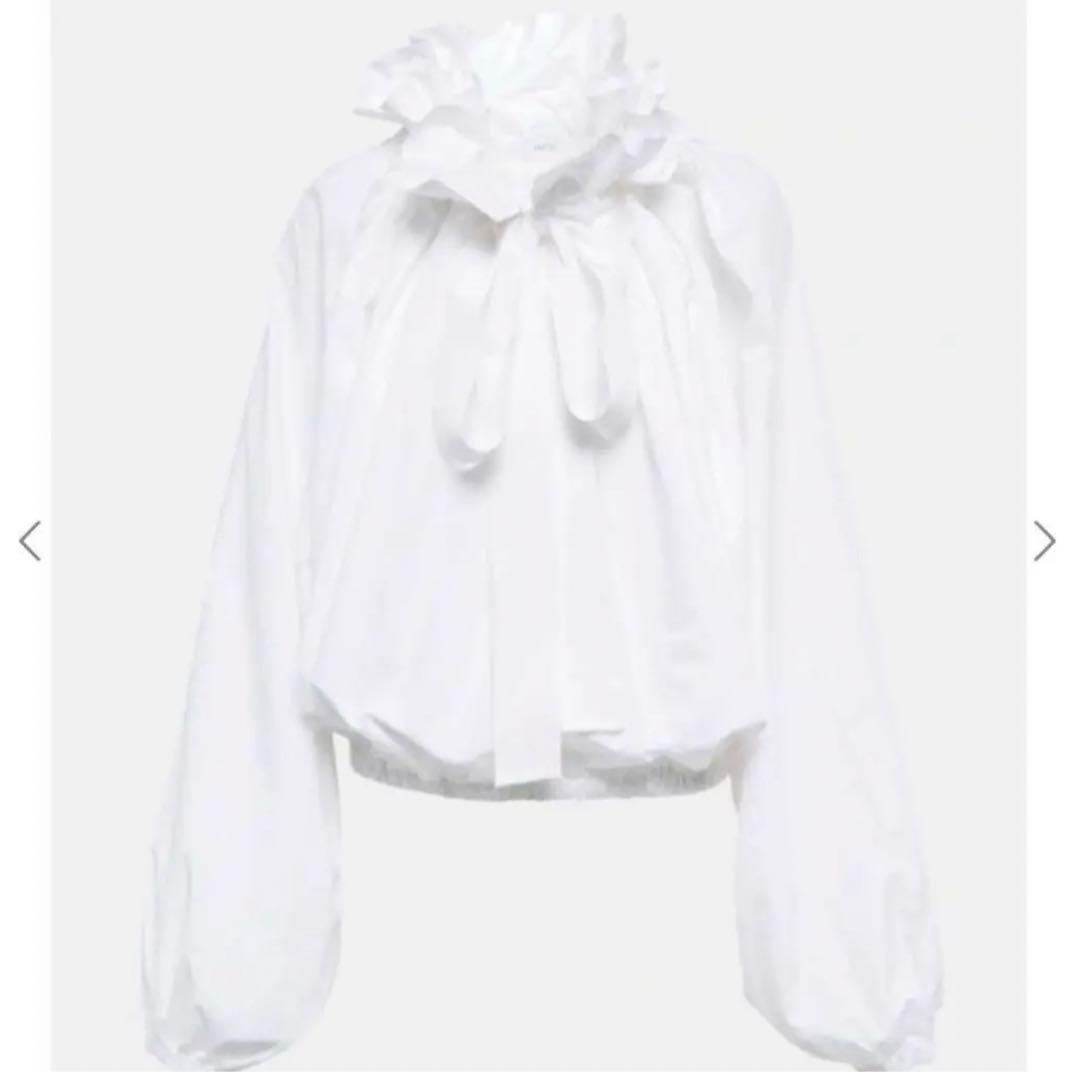Go to the previous product image
The height and width of the screenshot is (1072, 1080).
(30, 541)
